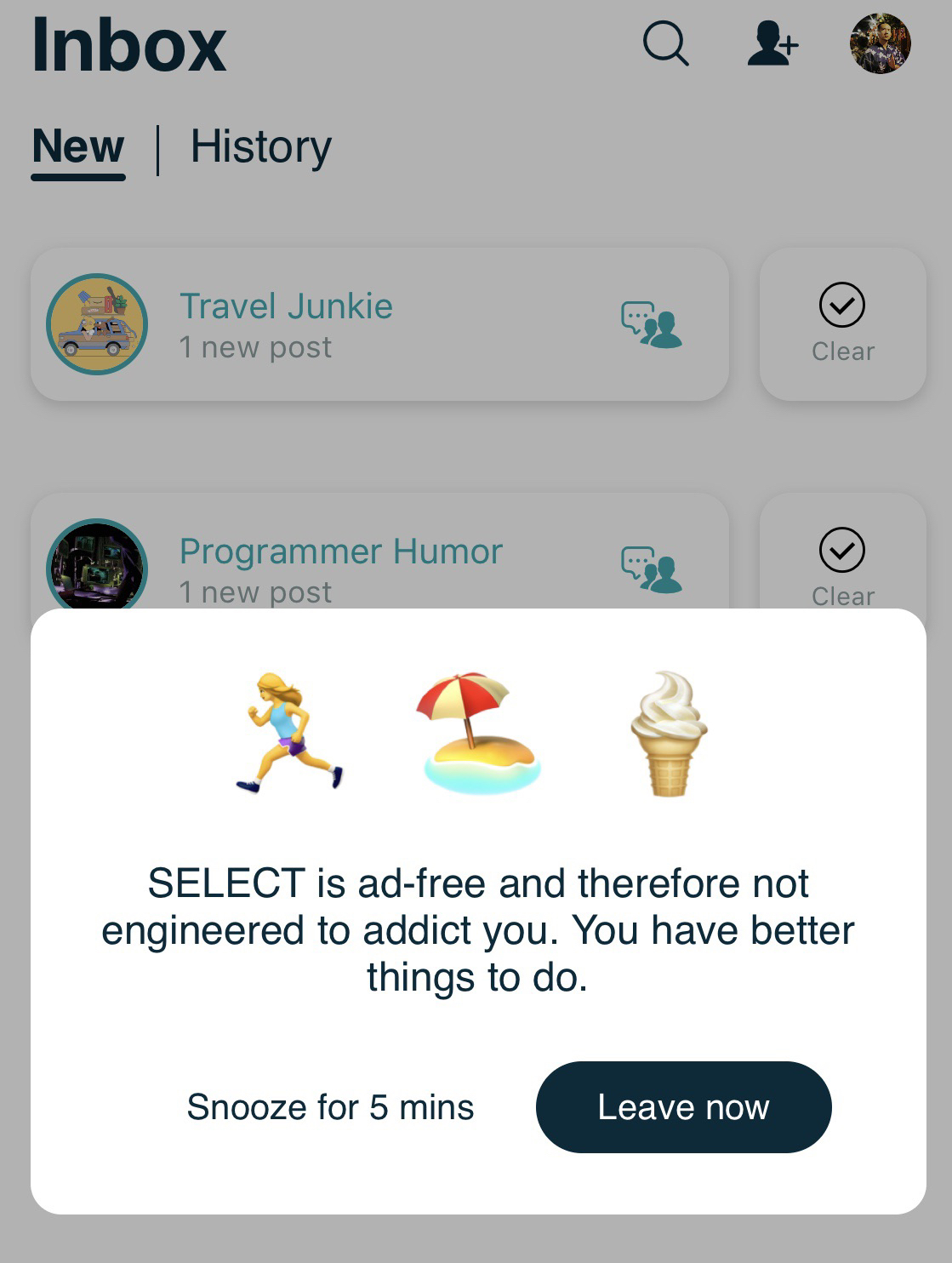Switch to the History tab
952x1263 pixels.
tap(260, 146)
